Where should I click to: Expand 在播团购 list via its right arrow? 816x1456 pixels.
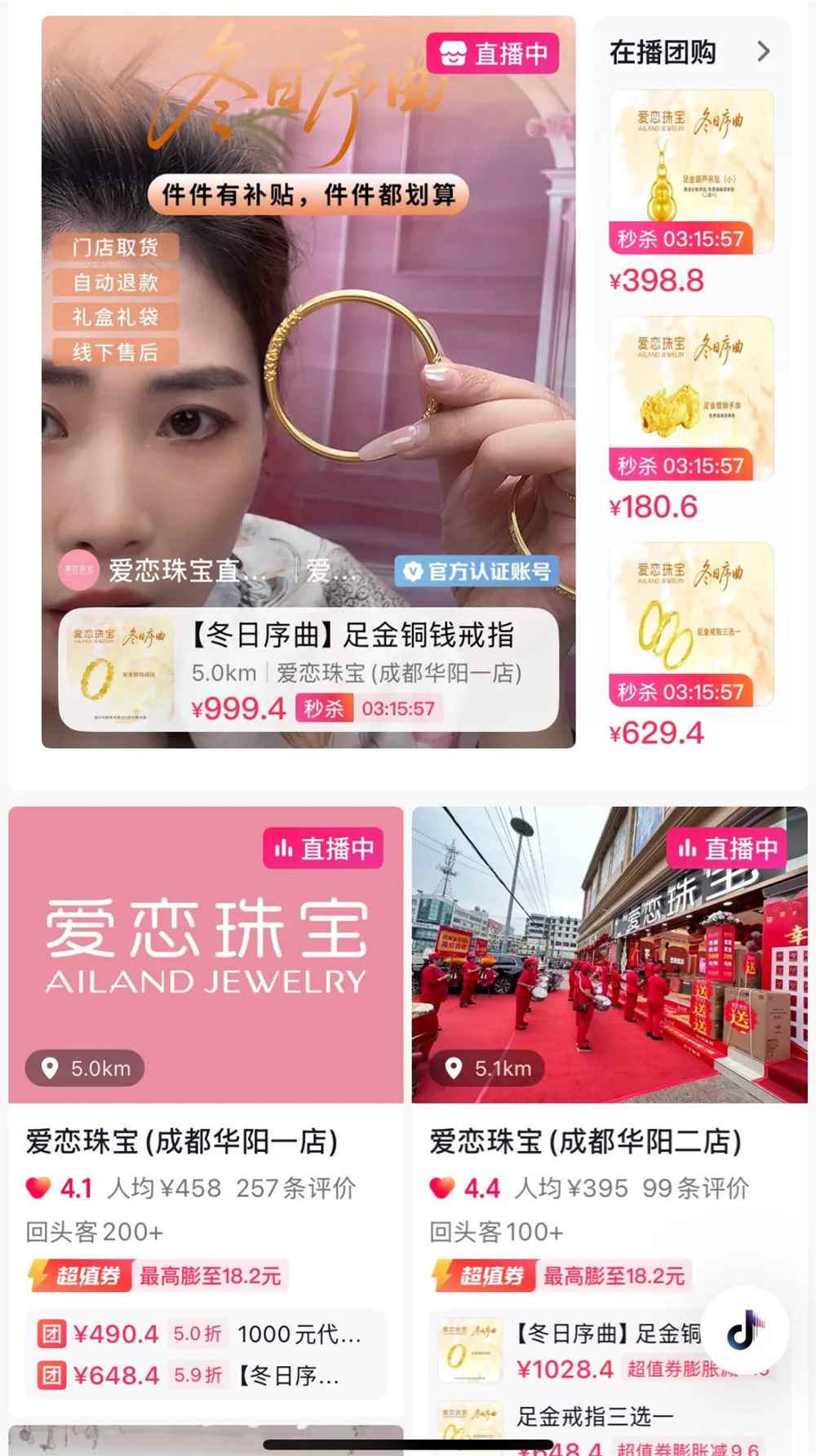pos(764,51)
